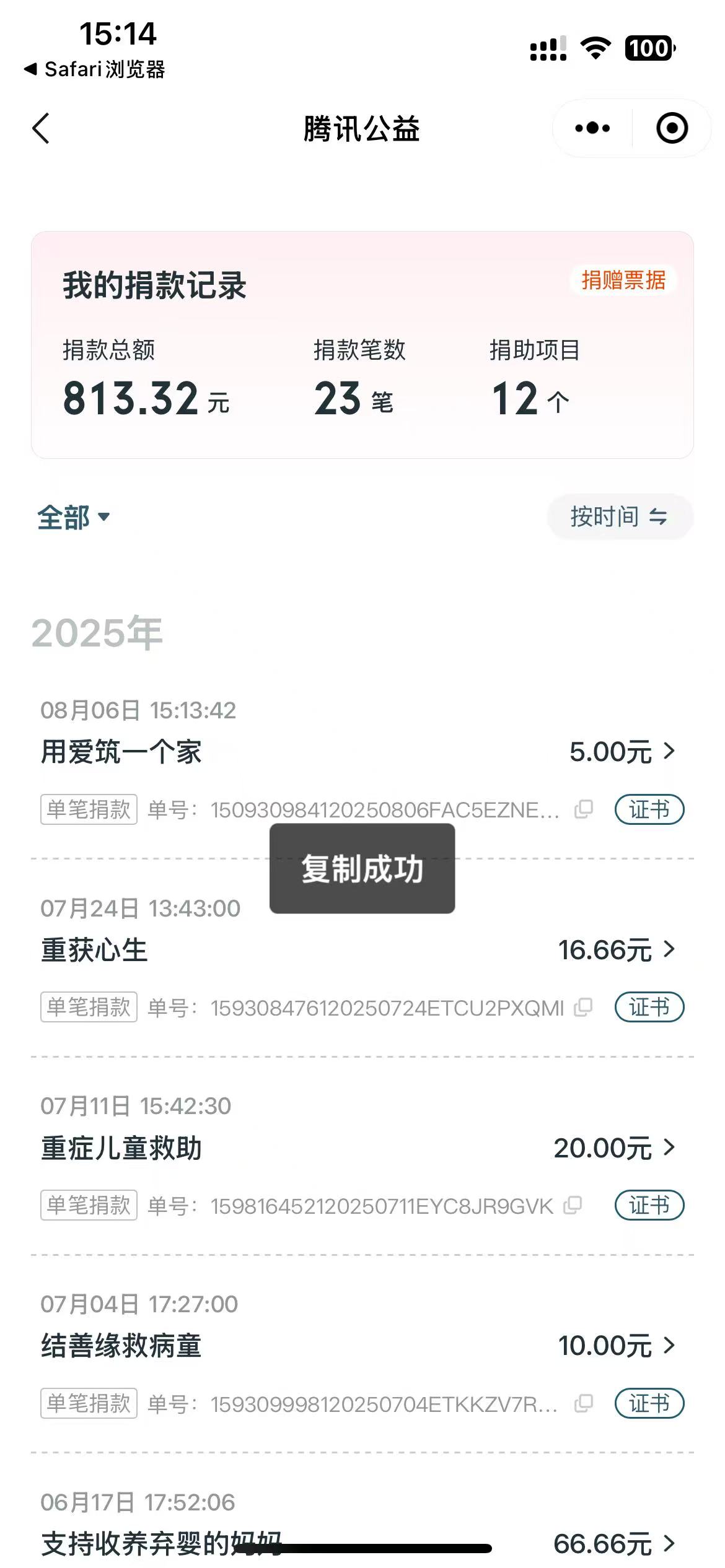725x1568 pixels.
Task: Close the mini program with the circle icon
Action: pos(672,129)
